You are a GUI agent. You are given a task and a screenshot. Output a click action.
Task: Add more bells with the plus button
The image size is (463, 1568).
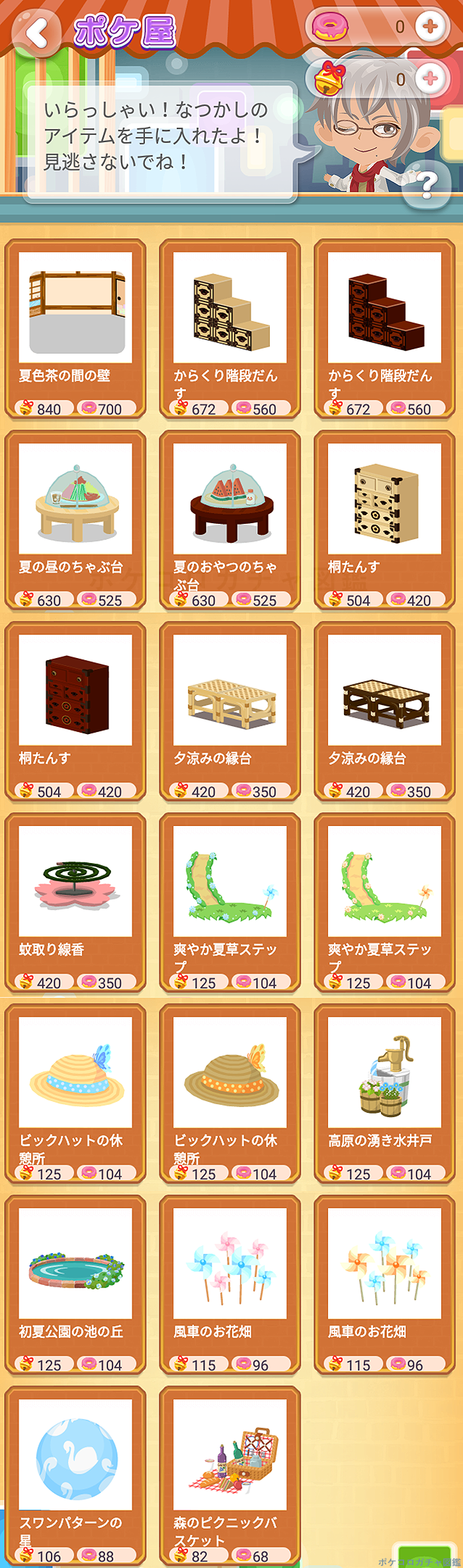pyautogui.click(x=430, y=79)
